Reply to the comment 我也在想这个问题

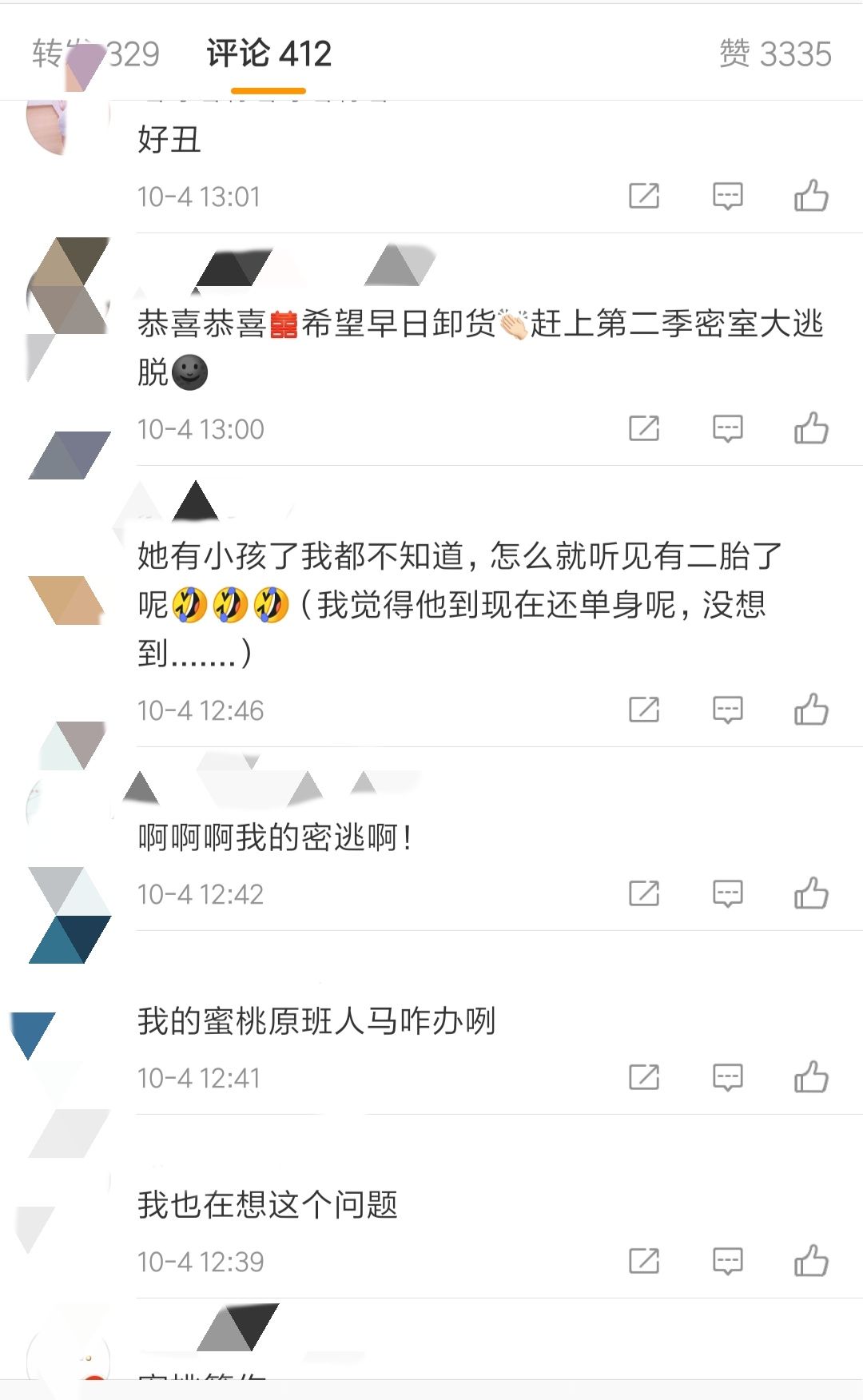point(727,1261)
